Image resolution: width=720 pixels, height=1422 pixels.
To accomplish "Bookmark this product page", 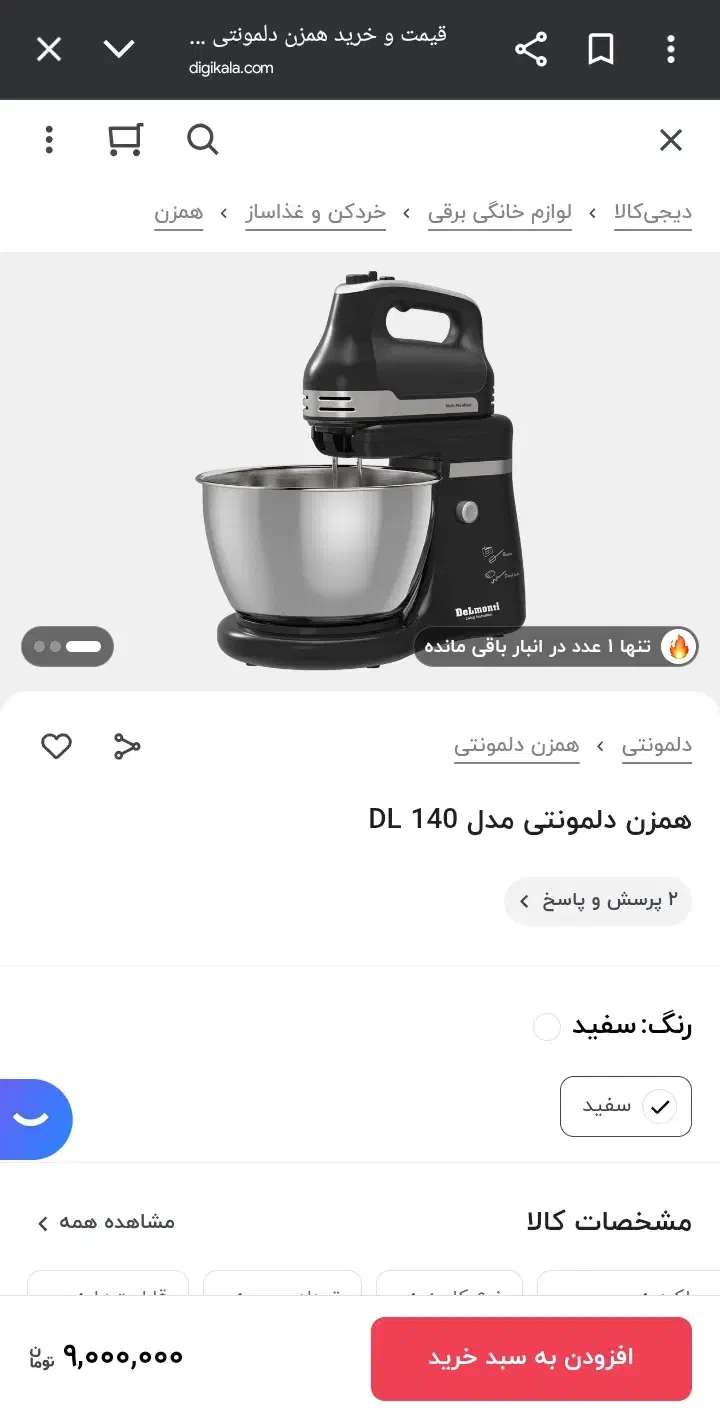I will pyautogui.click(x=601, y=49).
